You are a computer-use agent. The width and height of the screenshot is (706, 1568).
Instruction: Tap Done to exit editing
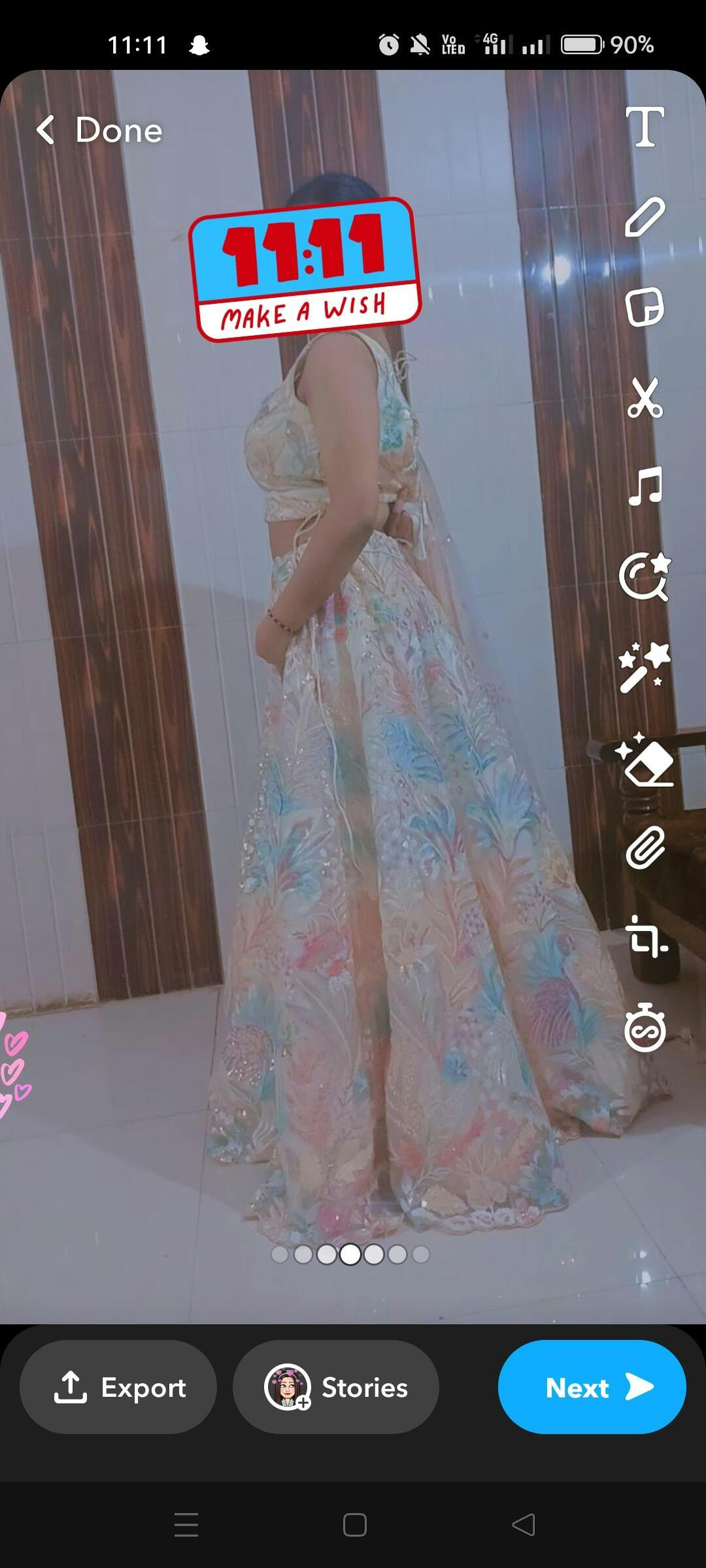99,130
